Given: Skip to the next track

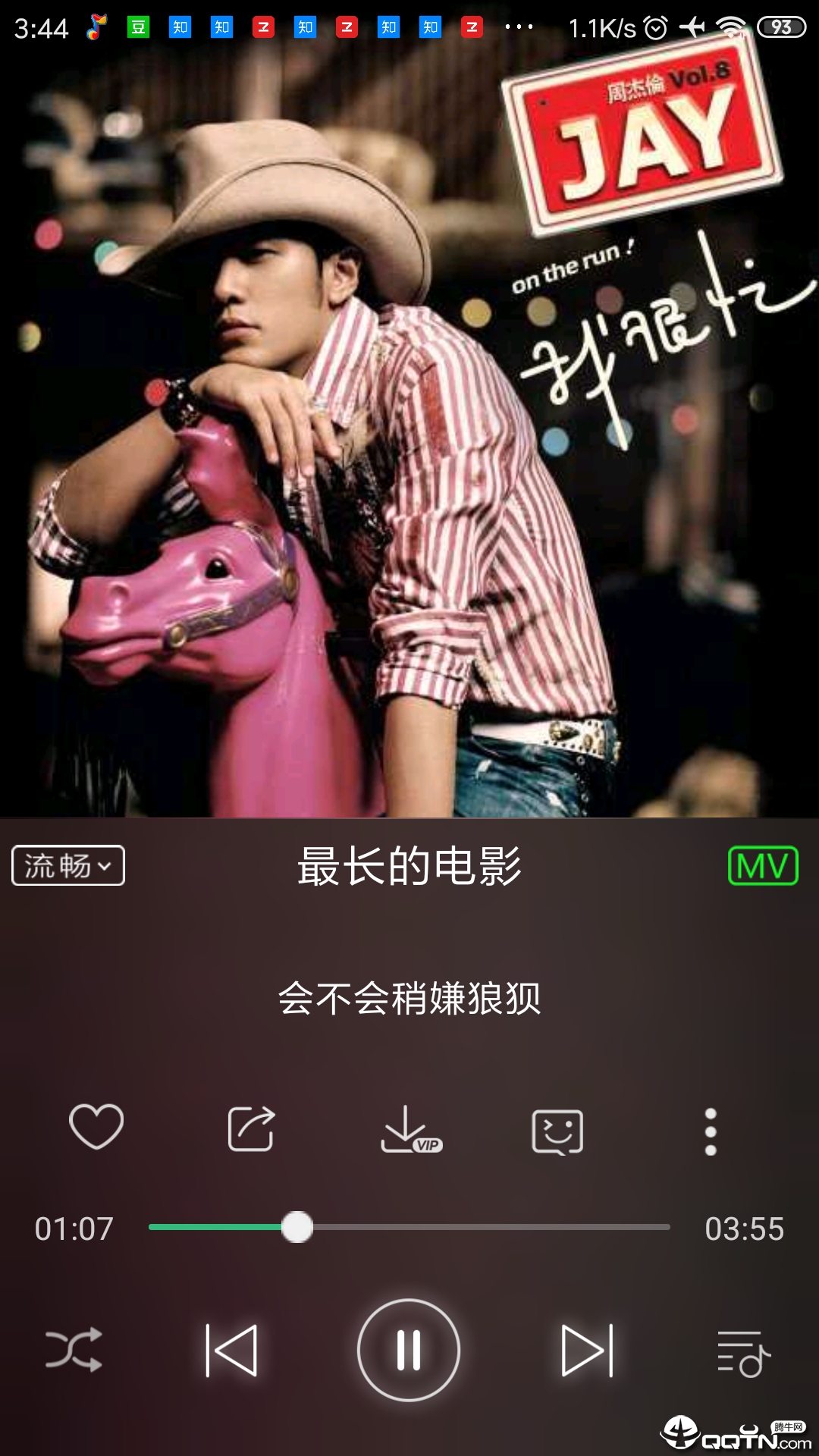Looking at the screenshot, I should pos(587,1350).
